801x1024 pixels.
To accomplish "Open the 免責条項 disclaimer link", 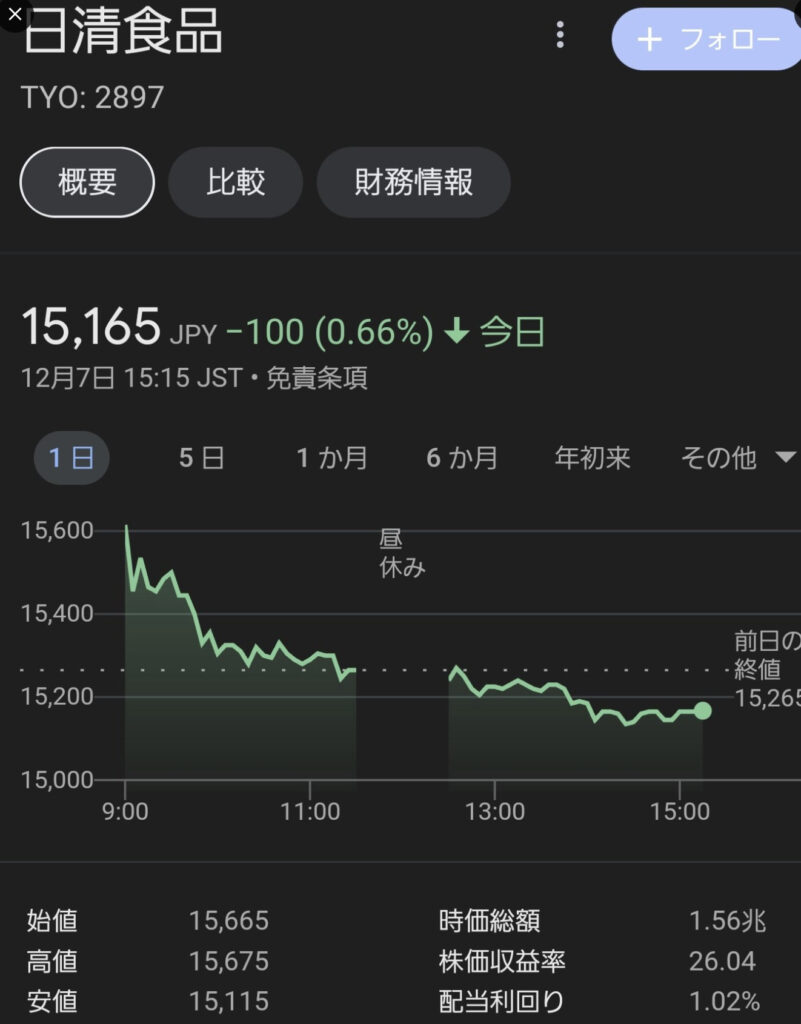I will pyautogui.click(x=317, y=380).
